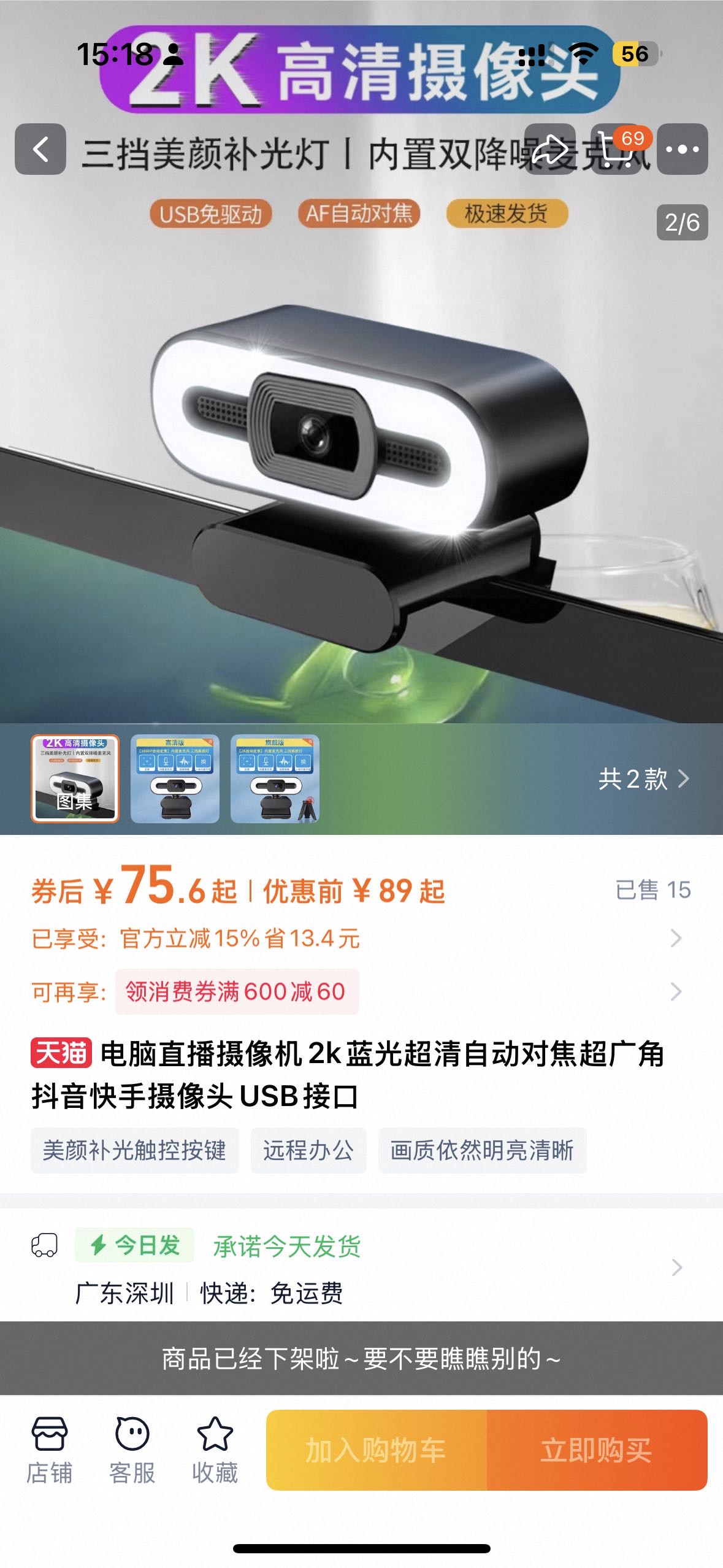Share this product
723x1568 pixels.
click(x=550, y=149)
